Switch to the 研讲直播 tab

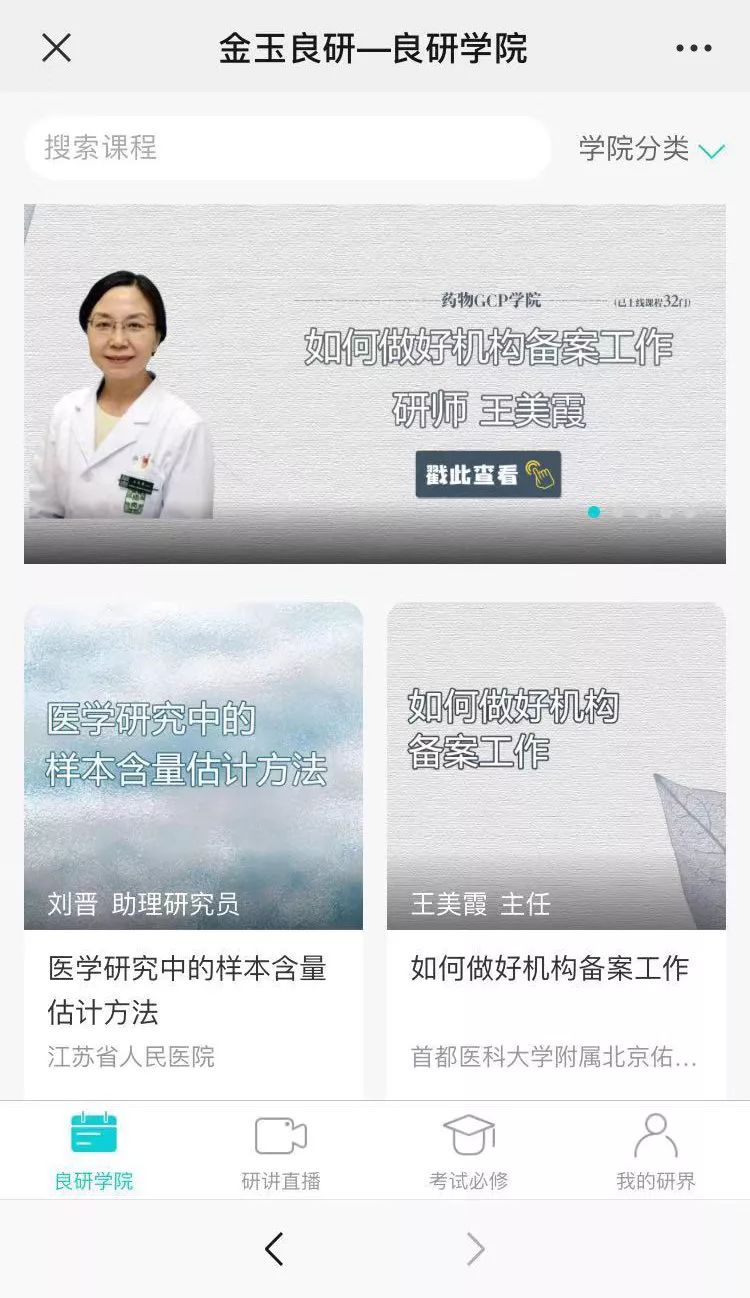[281, 1151]
